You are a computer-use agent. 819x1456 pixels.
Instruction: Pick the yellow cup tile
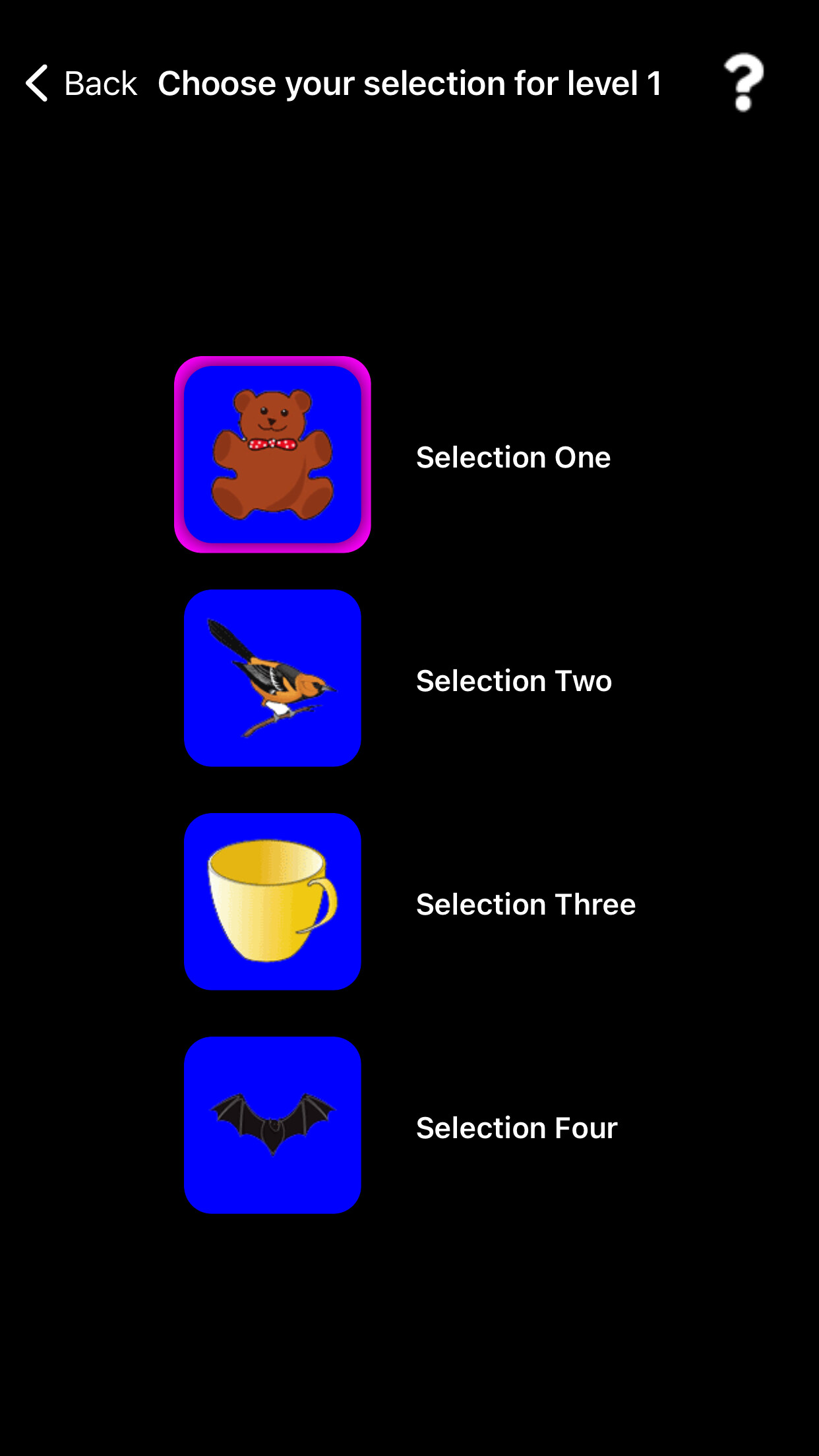(272, 901)
